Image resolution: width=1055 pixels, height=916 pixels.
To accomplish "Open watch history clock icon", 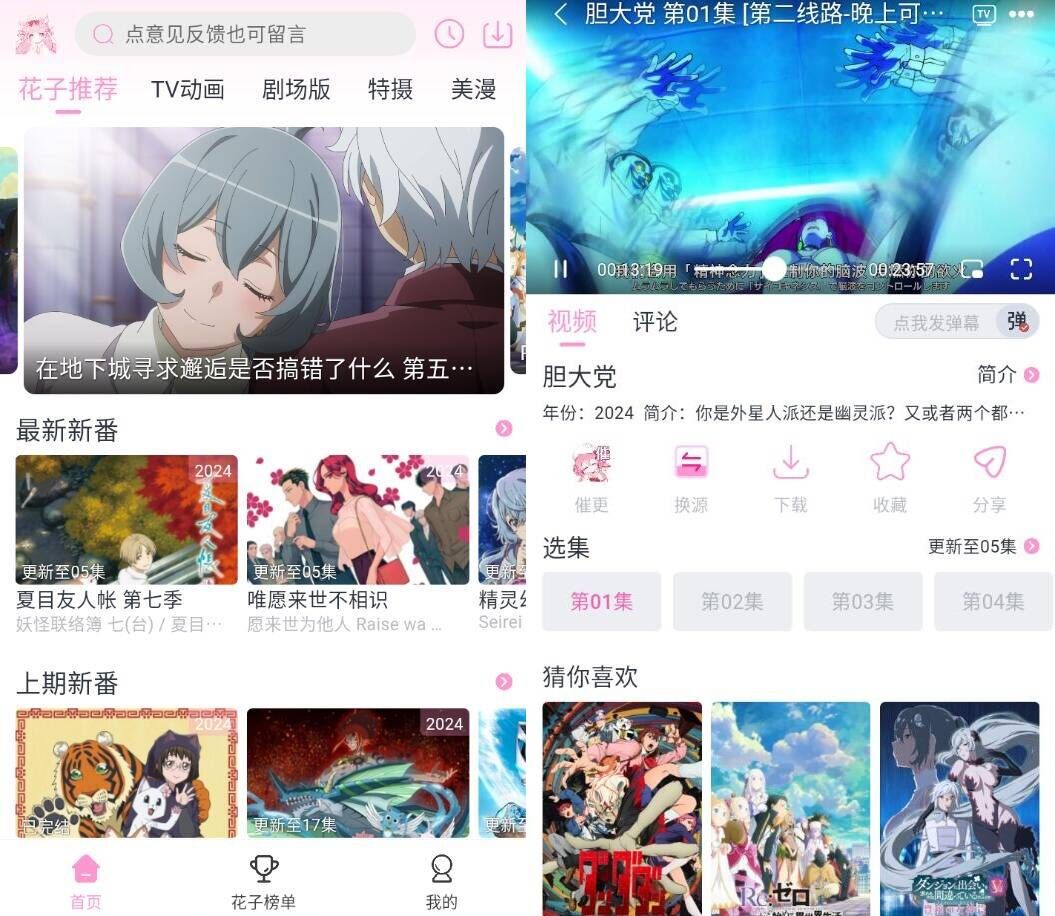I will pos(449,34).
